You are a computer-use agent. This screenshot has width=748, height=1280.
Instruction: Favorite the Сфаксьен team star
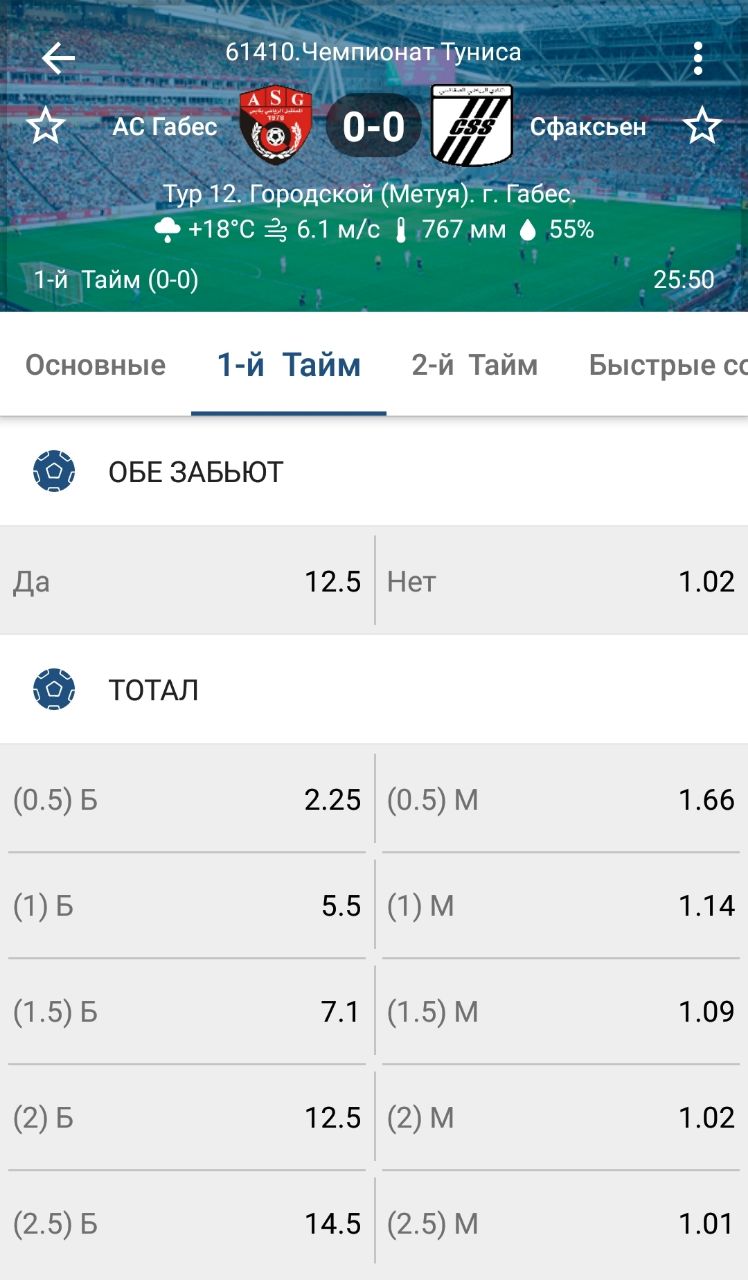pyautogui.click(x=702, y=128)
